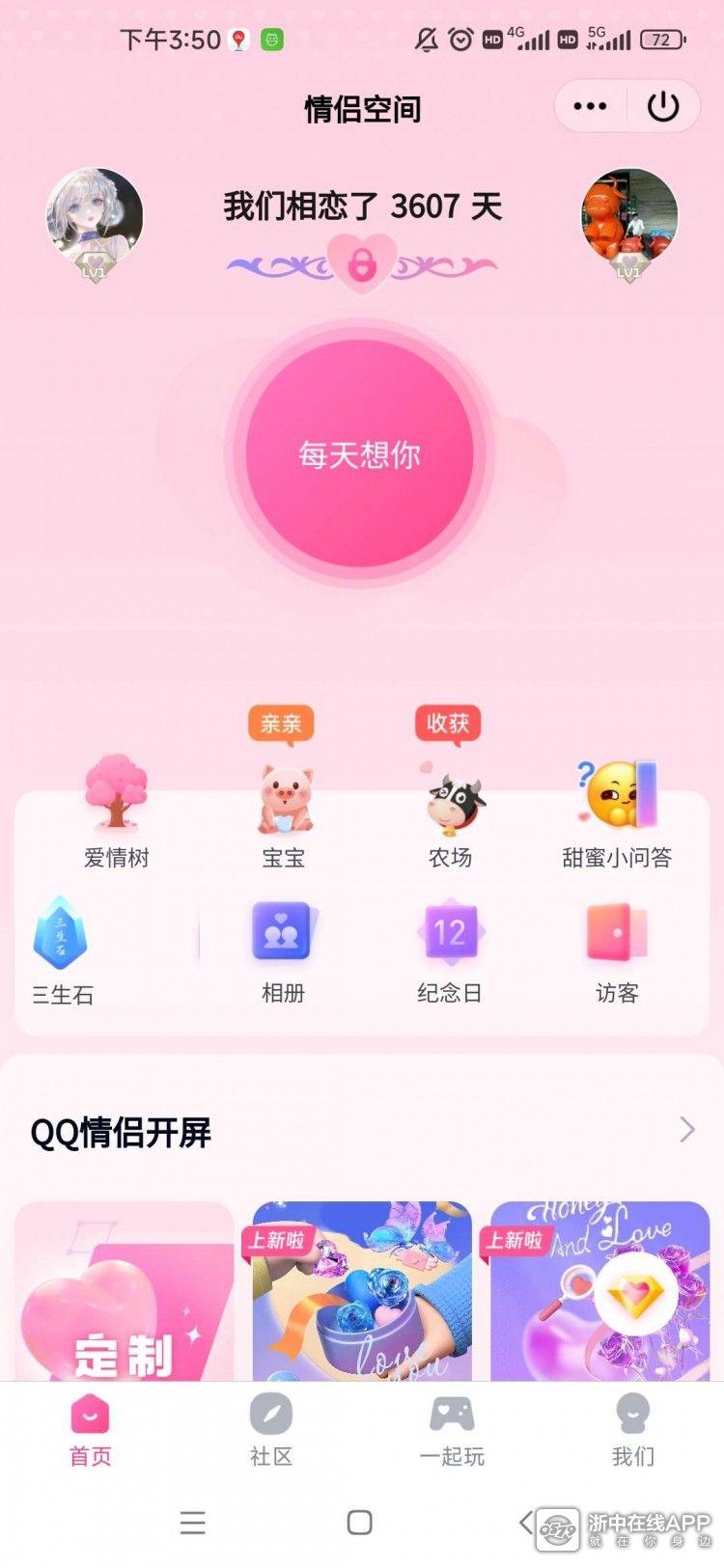Close the mini program with power icon
Viewport: 724px width, 1568px height.
(663, 106)
